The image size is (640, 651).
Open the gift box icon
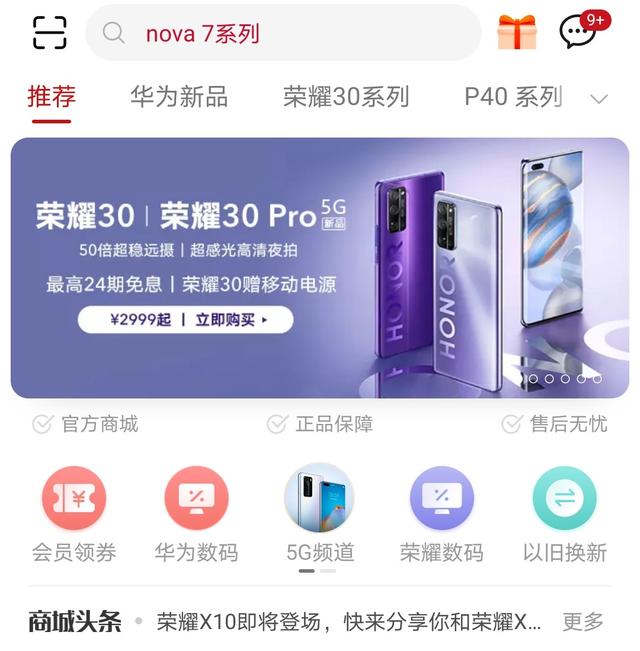coord(517,33)
